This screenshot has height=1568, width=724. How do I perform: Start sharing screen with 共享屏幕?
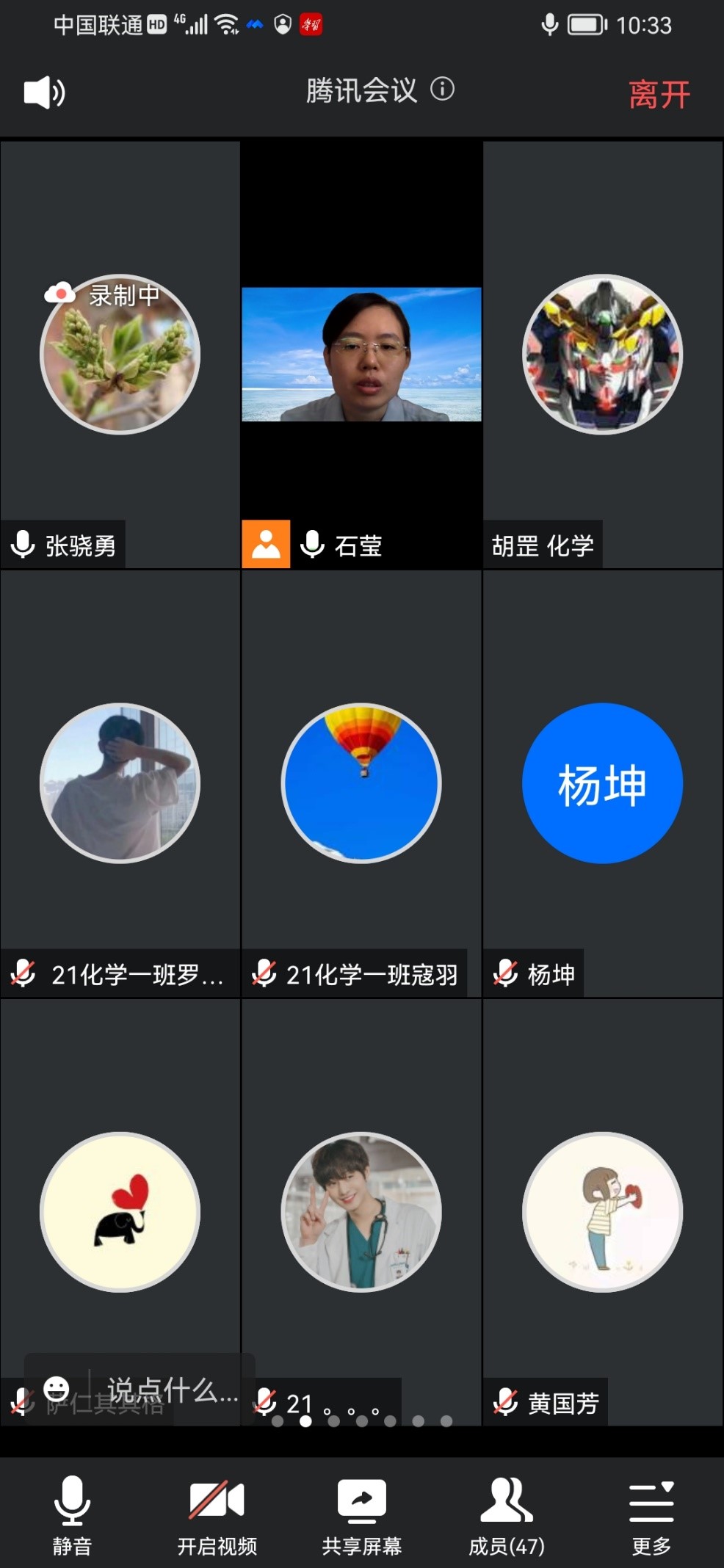tap(361, 1514)
